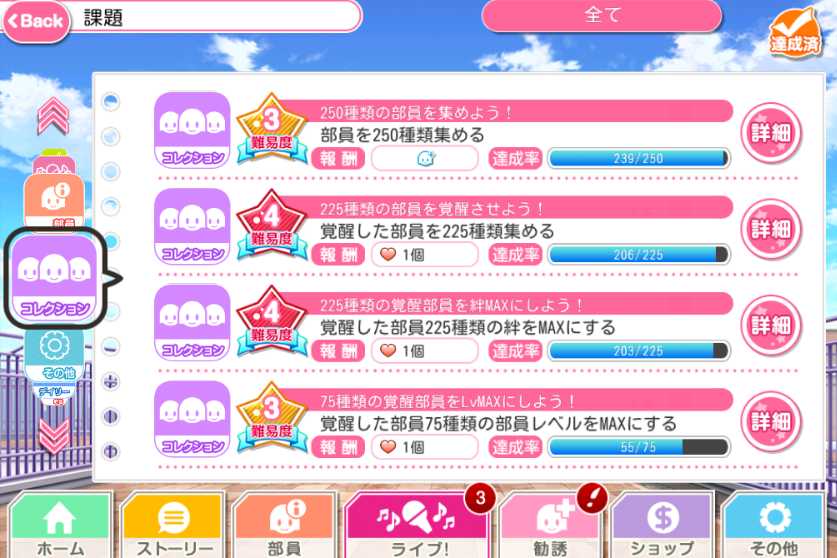The image size is (837, 558).
Task: Open 詳細 for the LvMAX 75 types goal
Action: (770, 422)
